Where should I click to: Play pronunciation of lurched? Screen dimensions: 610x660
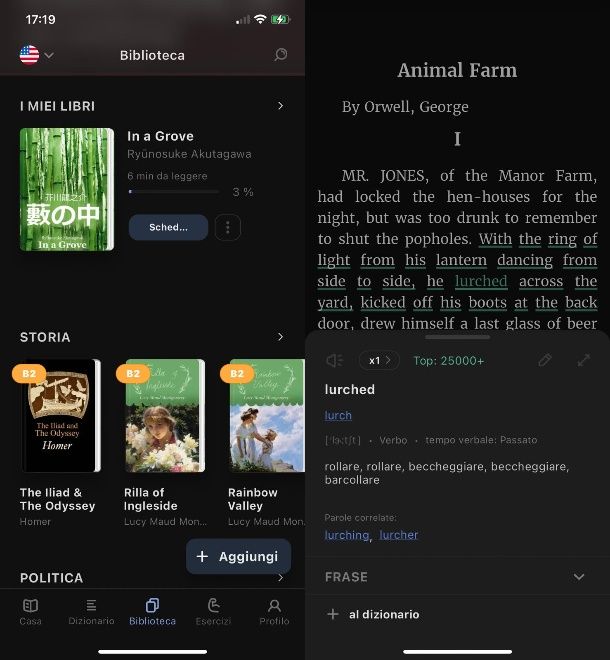[x=335, y=360]
